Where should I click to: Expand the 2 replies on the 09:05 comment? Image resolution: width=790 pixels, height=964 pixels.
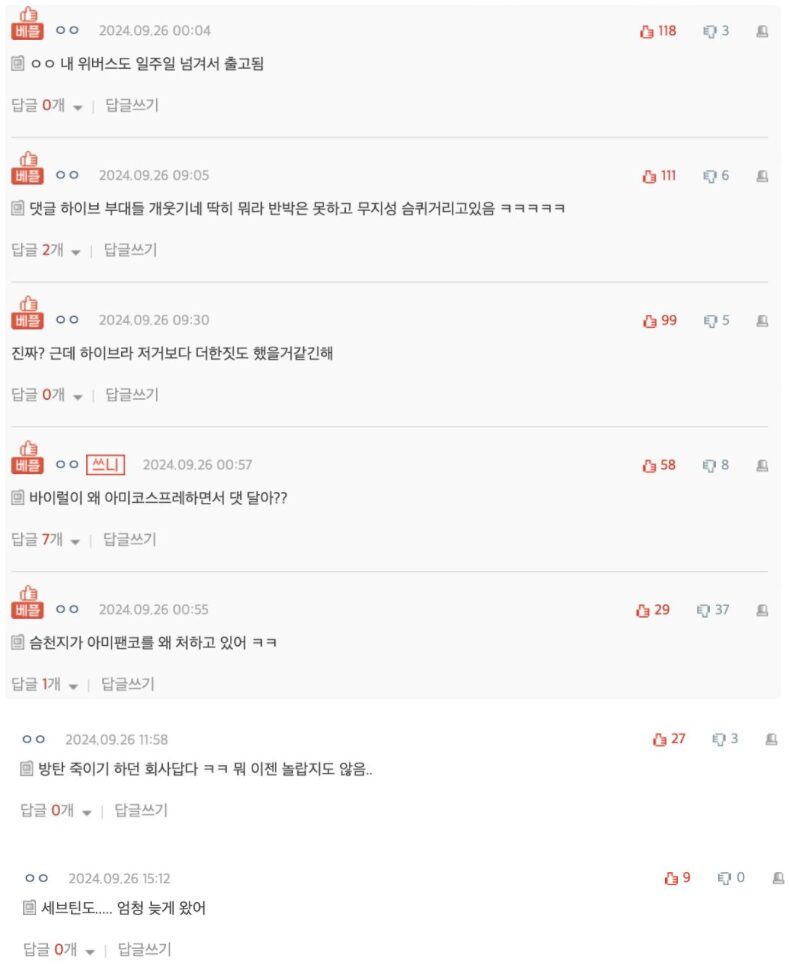46,250
